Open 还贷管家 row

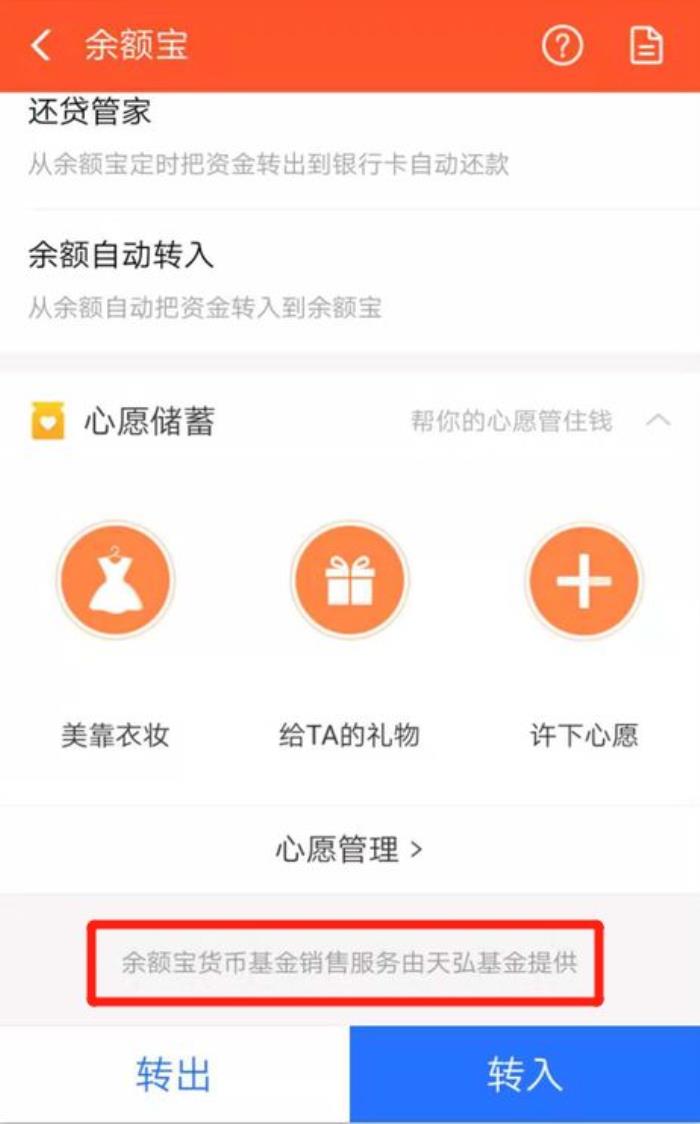[x=350, y=138]
